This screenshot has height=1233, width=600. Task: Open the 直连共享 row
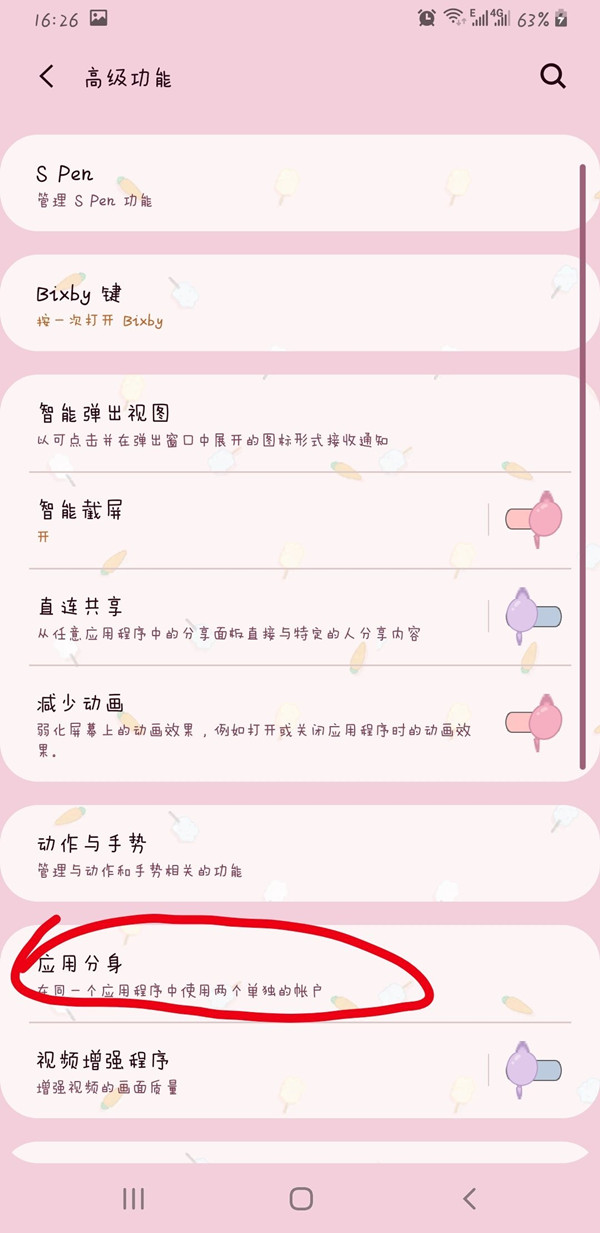(250, 617)
